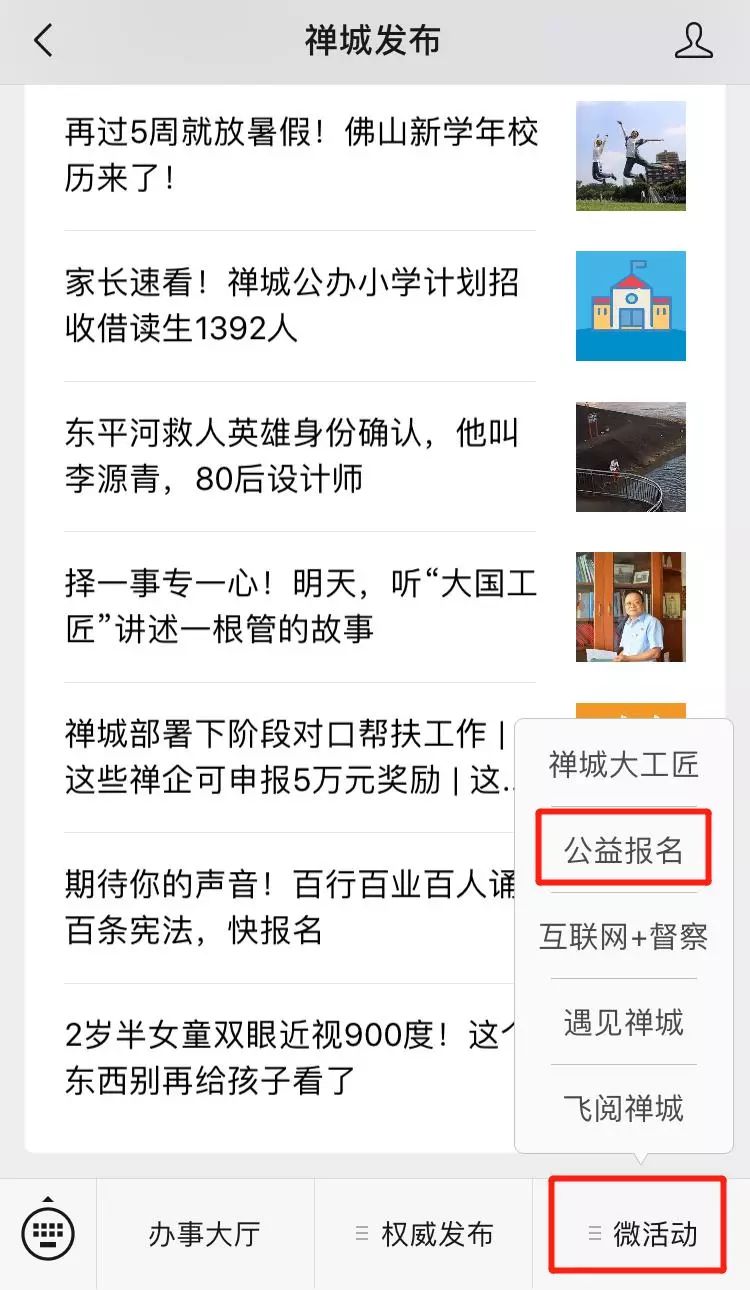
Task: Open the account profile icon at top right
Action: pyautogui.click(x=694, y=42)
